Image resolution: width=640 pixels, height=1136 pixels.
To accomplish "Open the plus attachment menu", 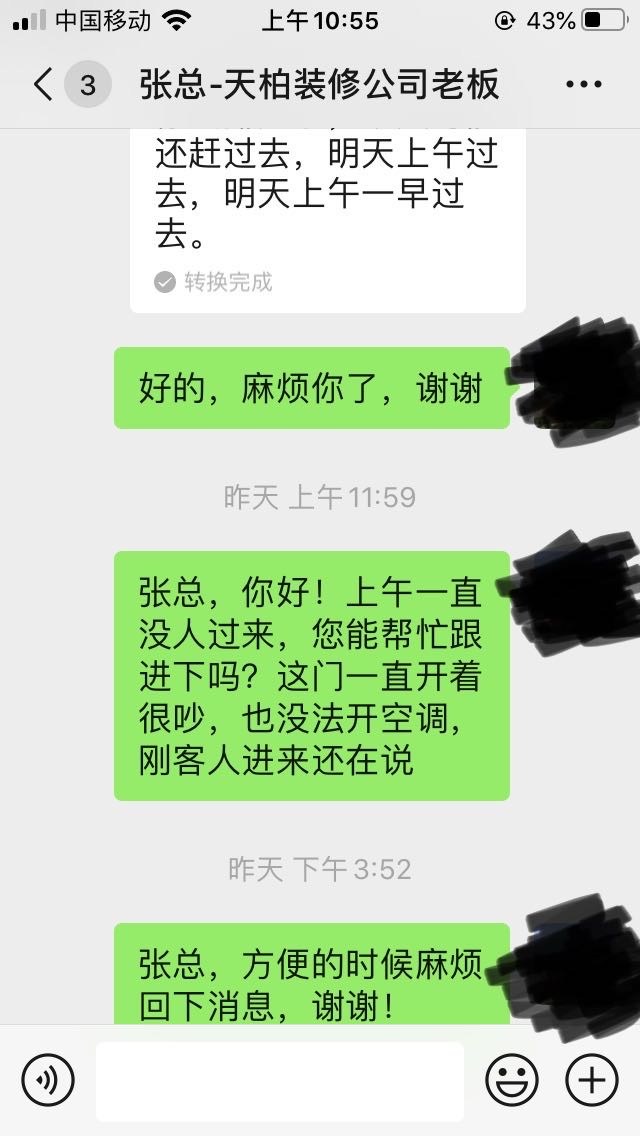I will (592, 1081).
